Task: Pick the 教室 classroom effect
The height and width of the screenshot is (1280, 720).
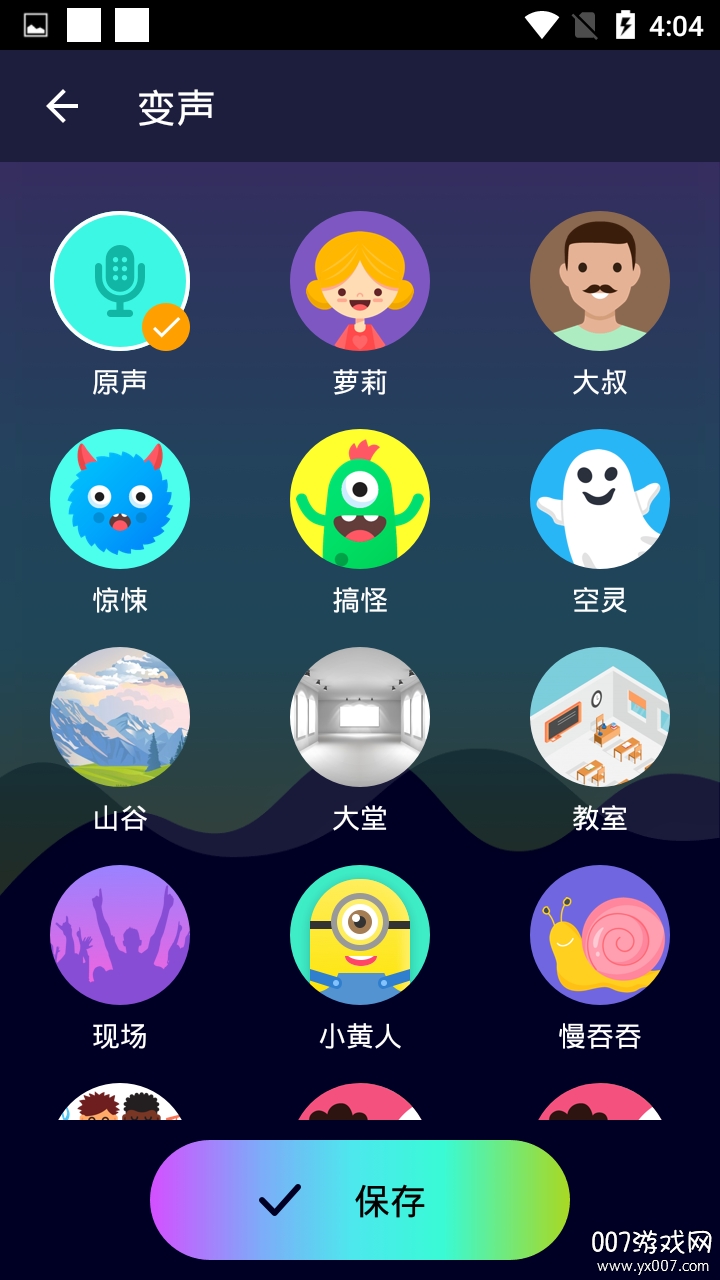Action: click(x=600, y=717)
